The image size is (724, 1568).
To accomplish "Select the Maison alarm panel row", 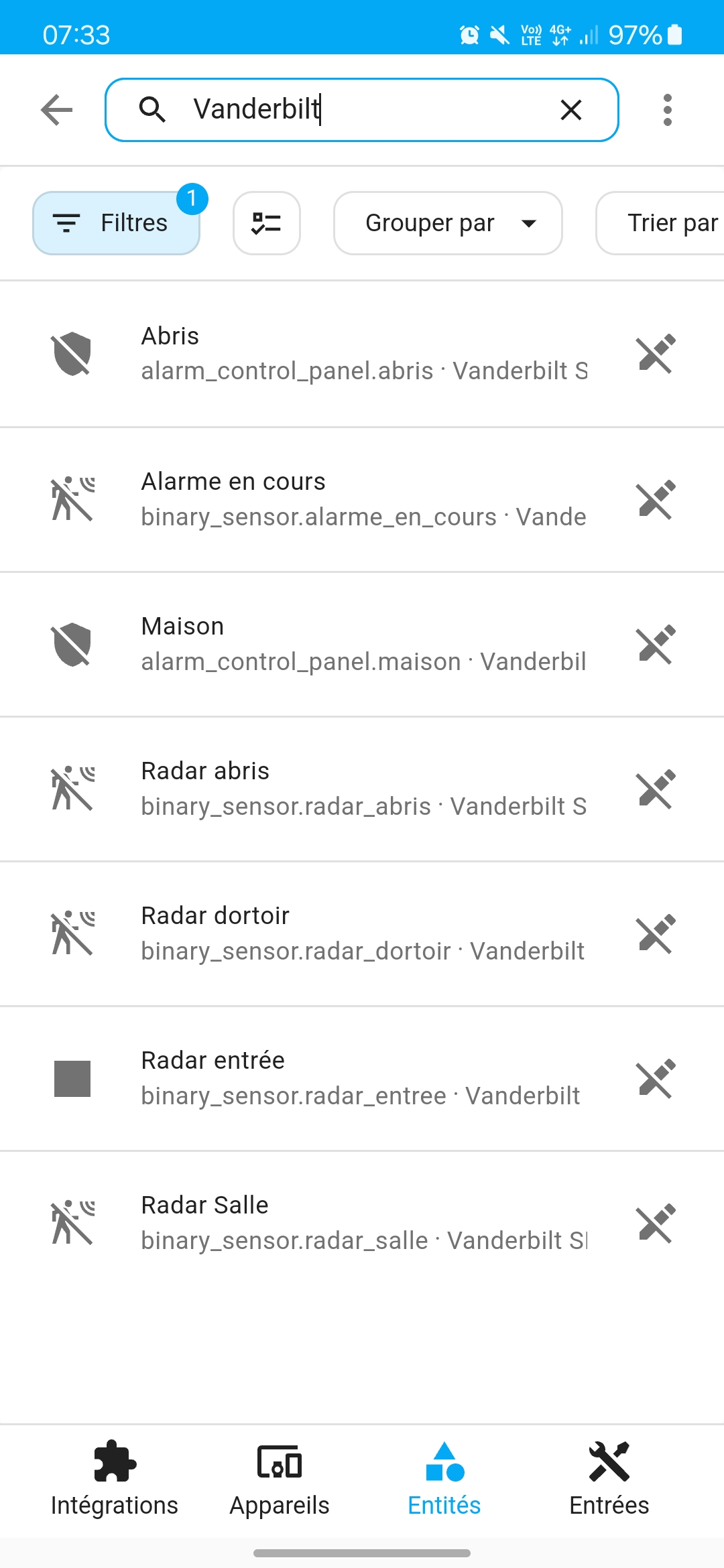I will [x=362, y=644].
